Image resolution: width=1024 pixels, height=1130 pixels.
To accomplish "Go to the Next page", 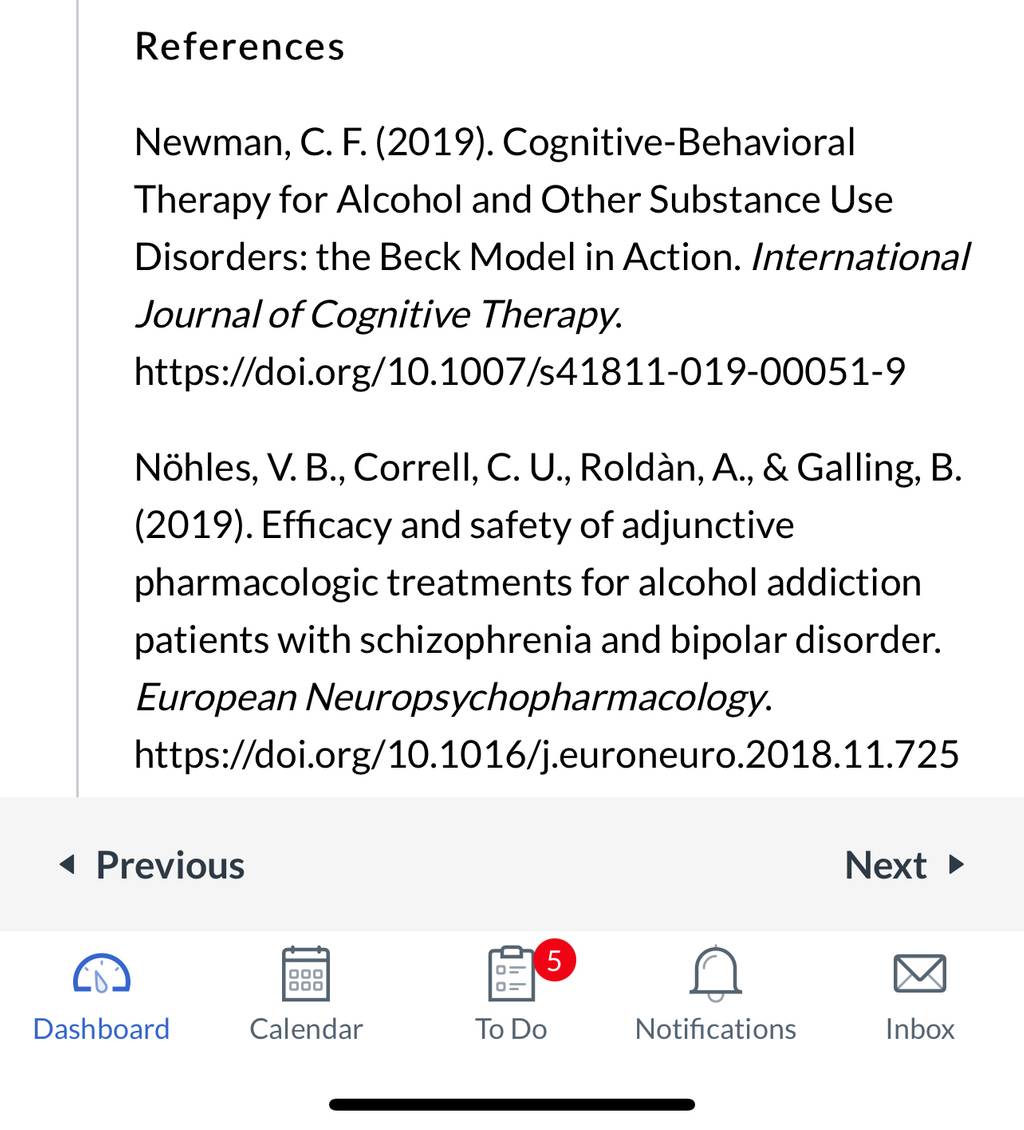I will pyautogui.click(x=904, y=865).
